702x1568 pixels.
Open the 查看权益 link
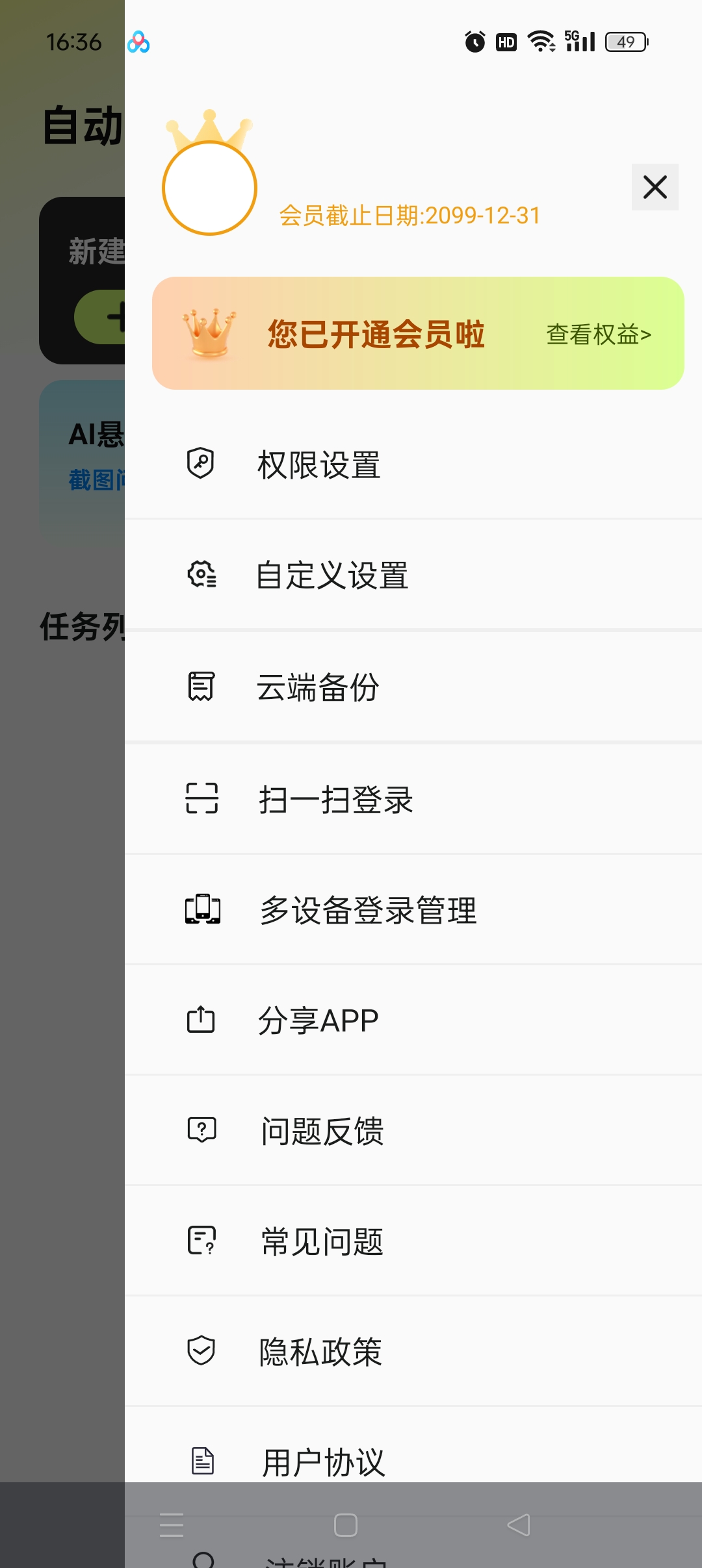pyautogui.click(x=598, y=335)
